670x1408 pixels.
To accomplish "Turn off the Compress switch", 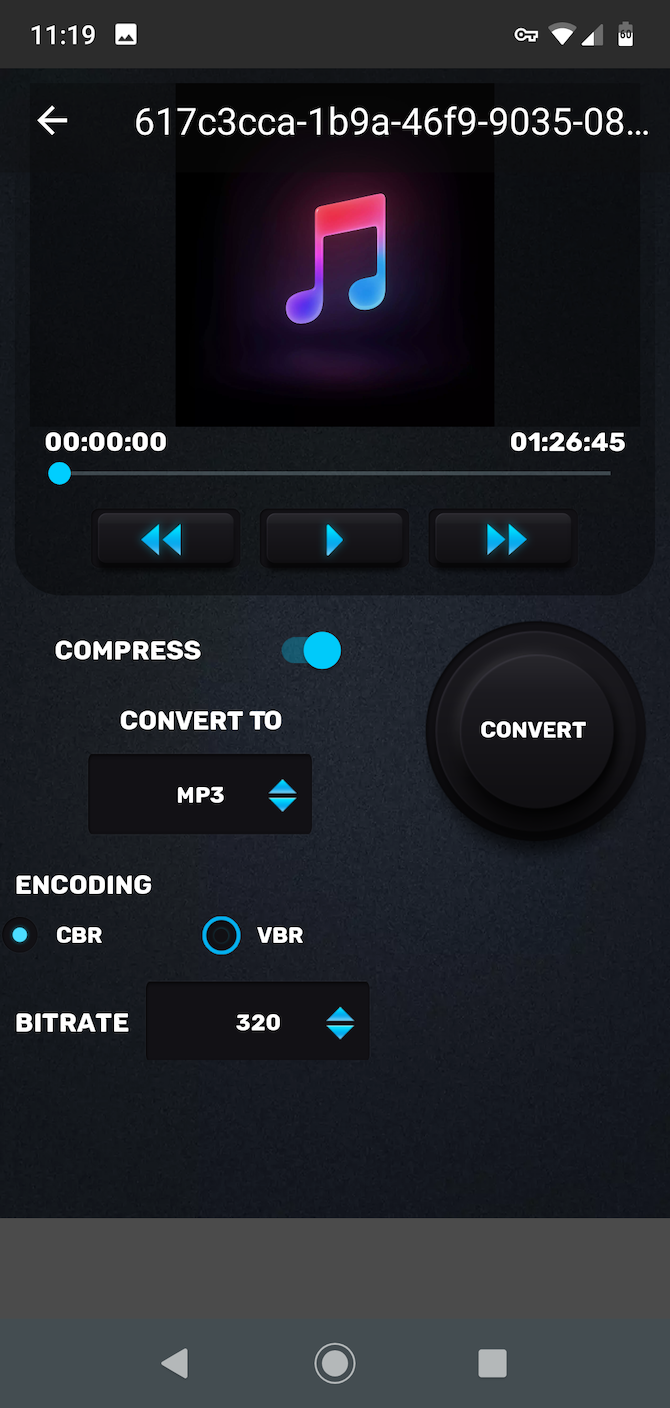I will click(x=311, y=651).
